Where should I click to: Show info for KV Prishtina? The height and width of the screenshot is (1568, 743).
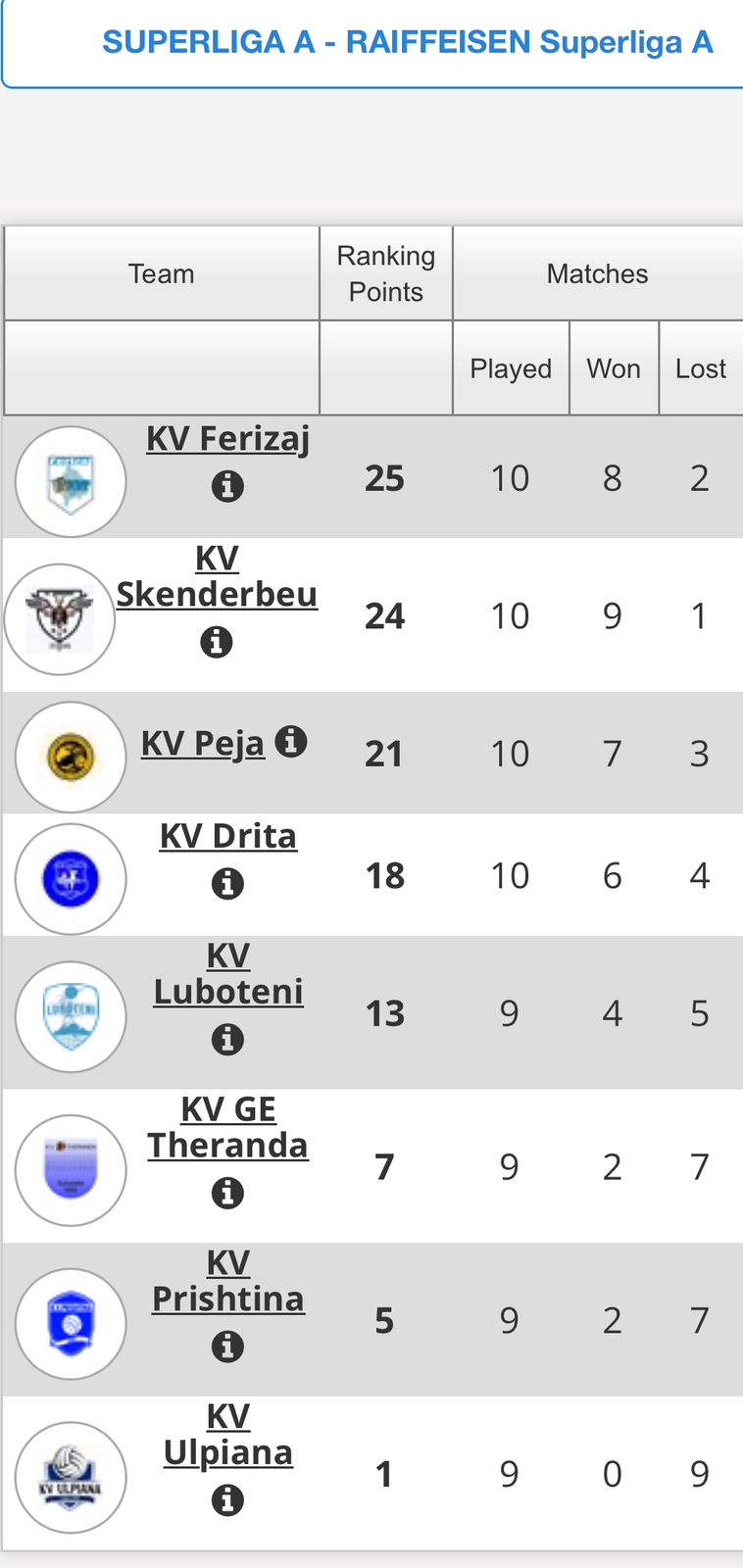click(x=227, y=1347)
